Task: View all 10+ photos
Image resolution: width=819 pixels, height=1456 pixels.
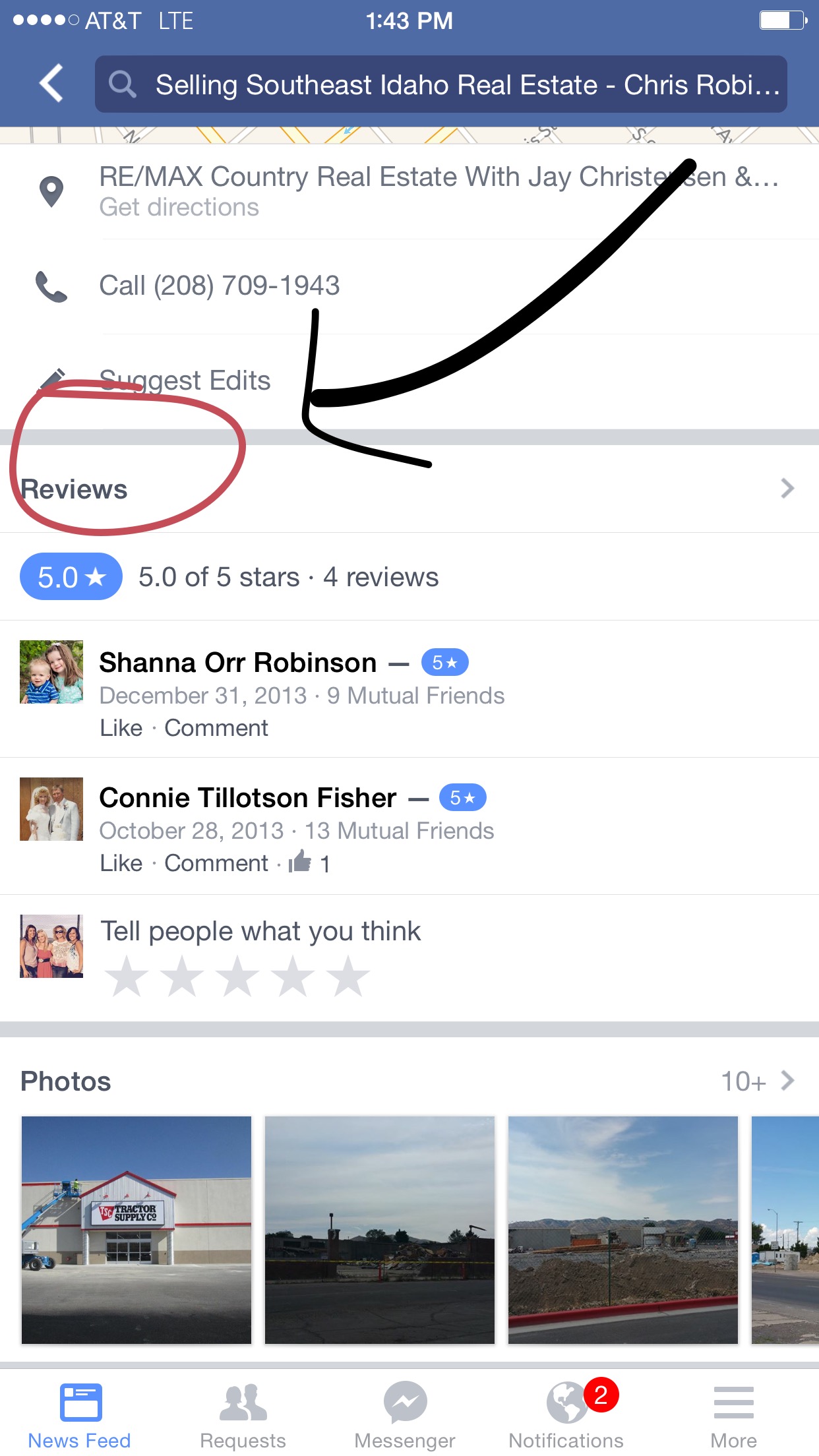Action: tap(757, 1081)
